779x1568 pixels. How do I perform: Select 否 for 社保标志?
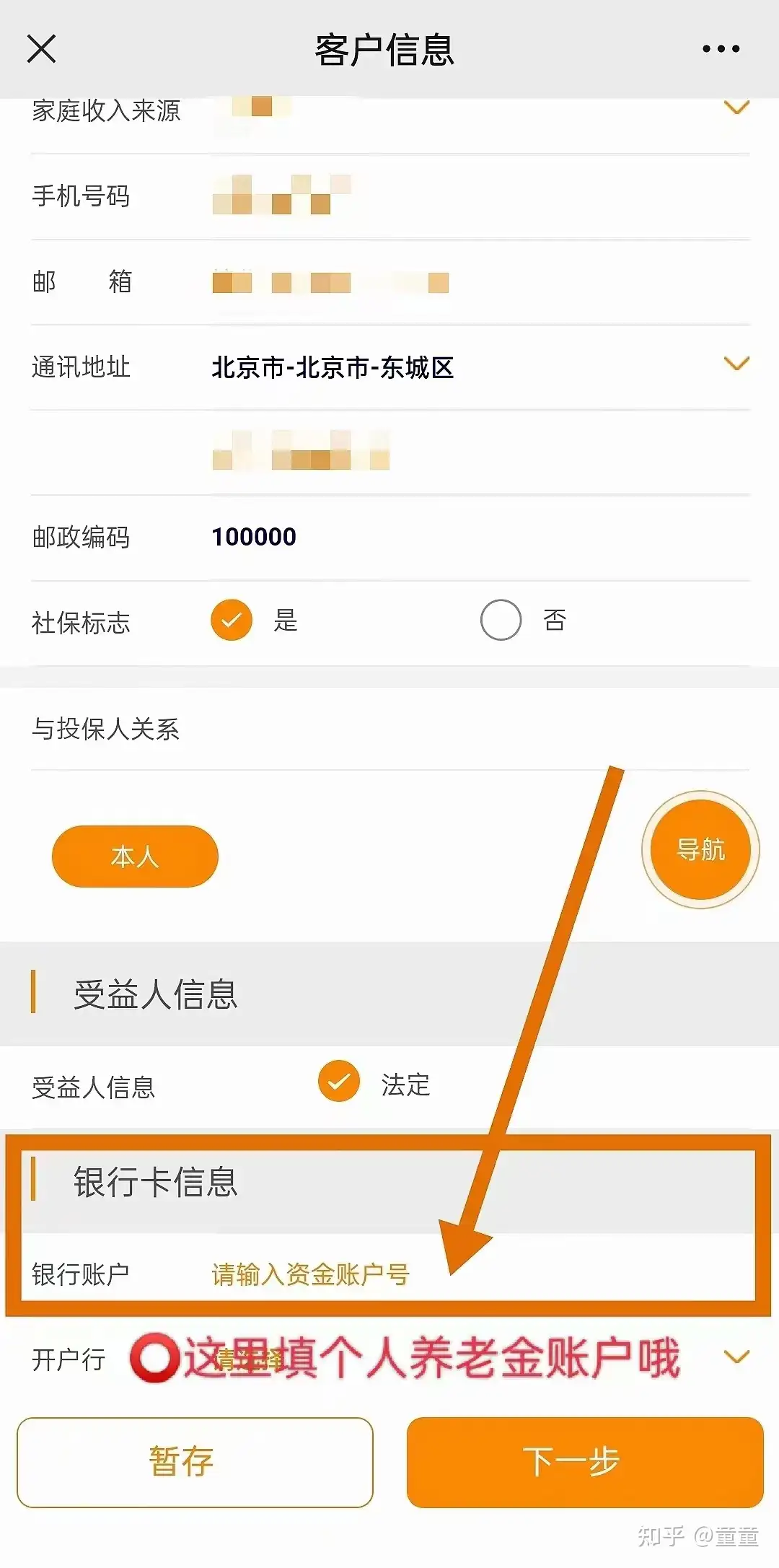tap(501, 621)
